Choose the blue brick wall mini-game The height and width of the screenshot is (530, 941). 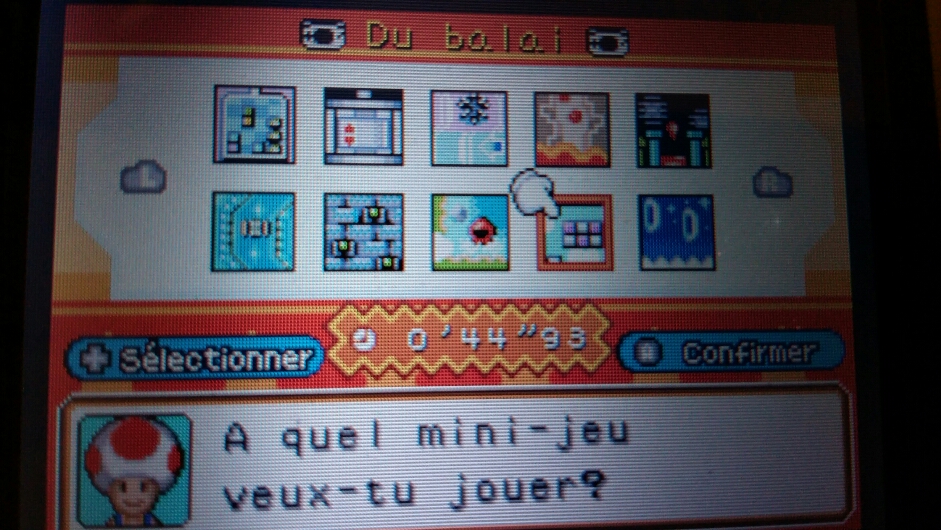coord(363,232)
